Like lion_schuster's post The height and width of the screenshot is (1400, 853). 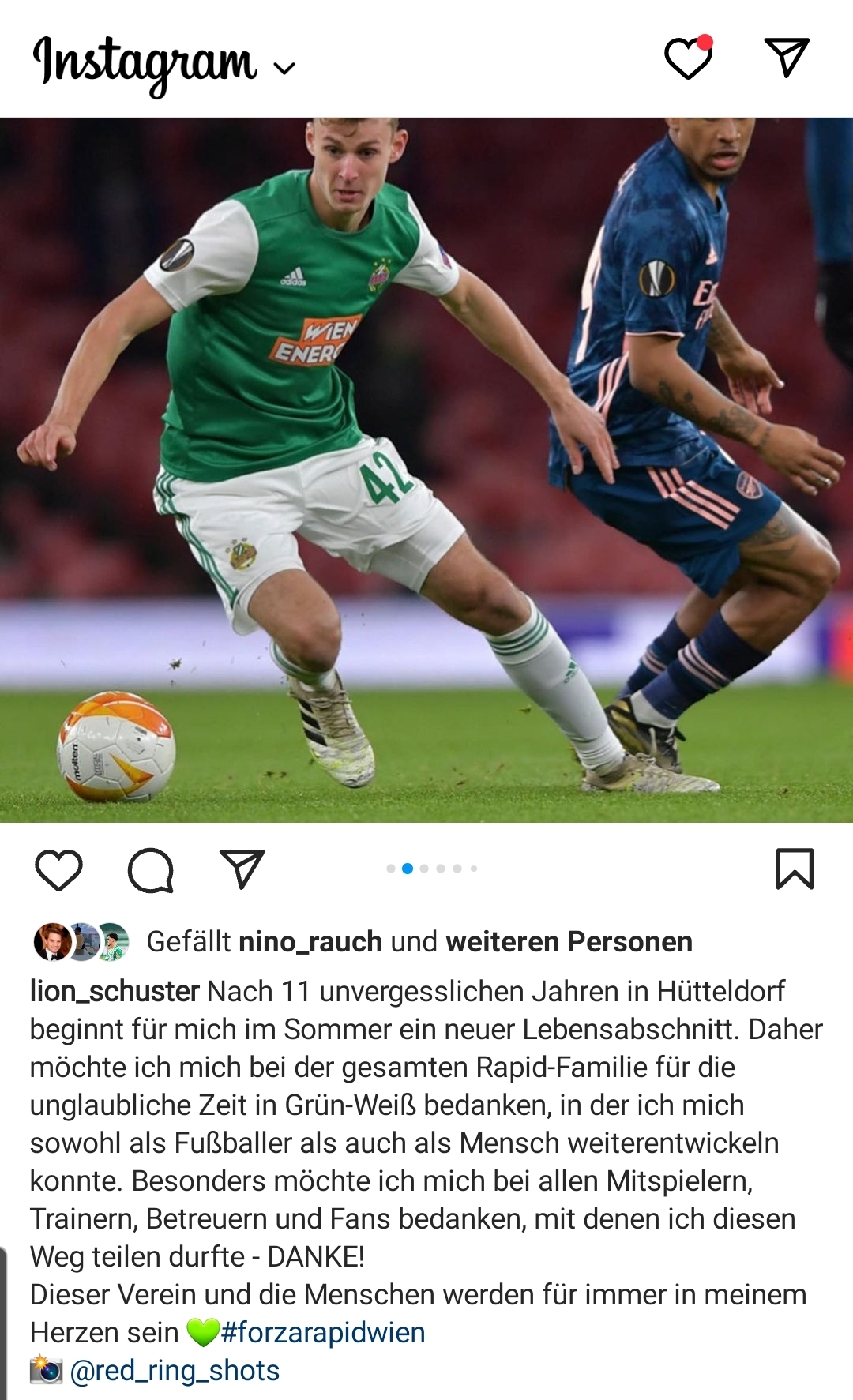coord(59,870)
